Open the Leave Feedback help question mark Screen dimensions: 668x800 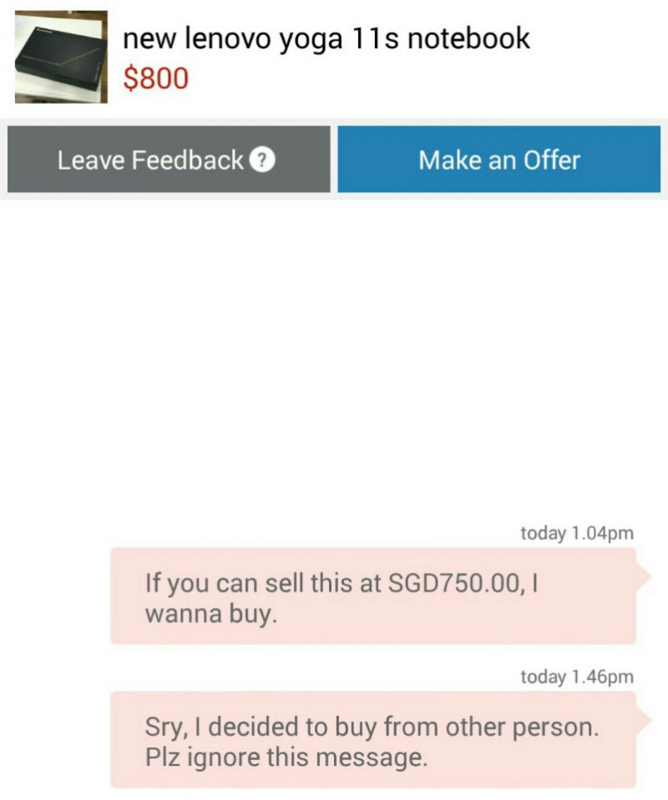[x=262, y=160]
